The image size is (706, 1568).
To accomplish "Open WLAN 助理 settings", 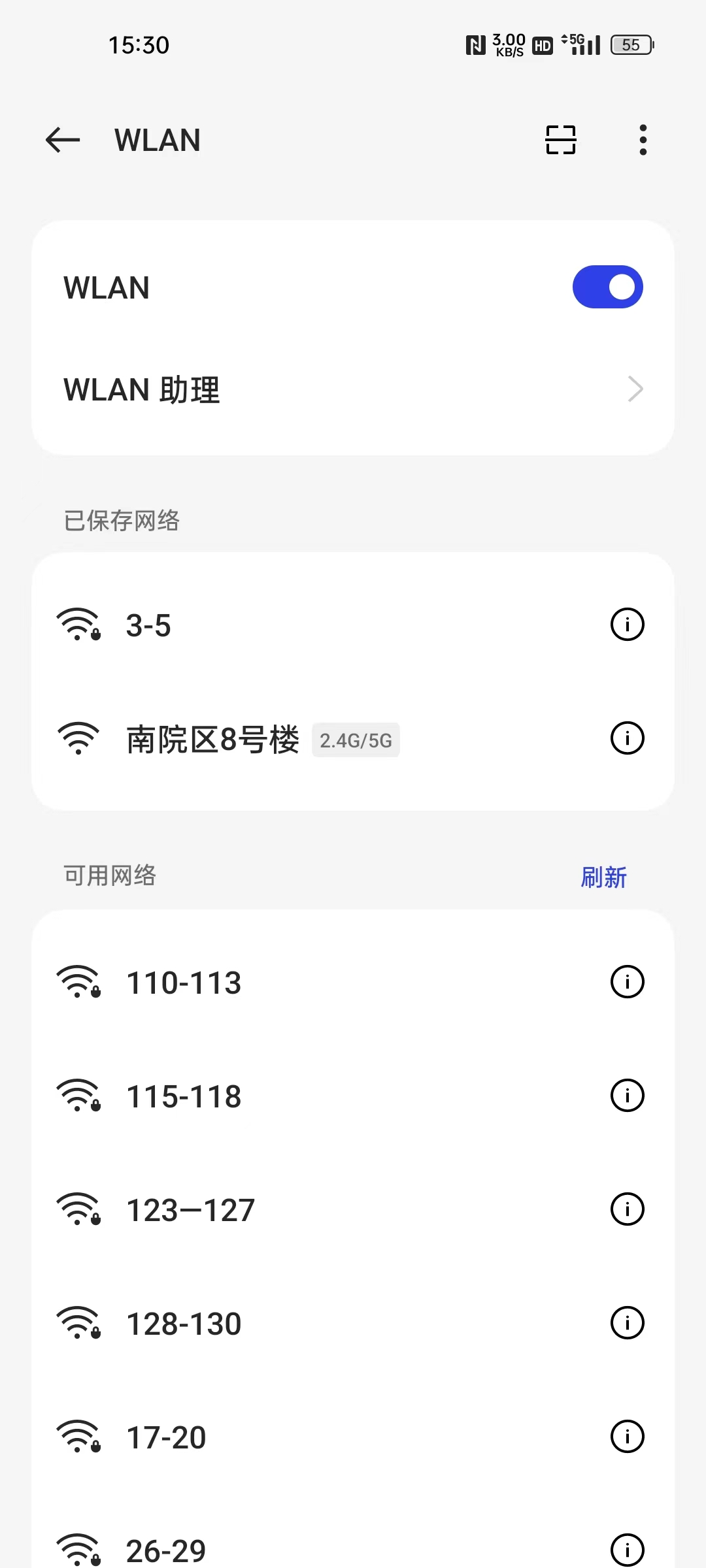I will [x=353, y=389].
